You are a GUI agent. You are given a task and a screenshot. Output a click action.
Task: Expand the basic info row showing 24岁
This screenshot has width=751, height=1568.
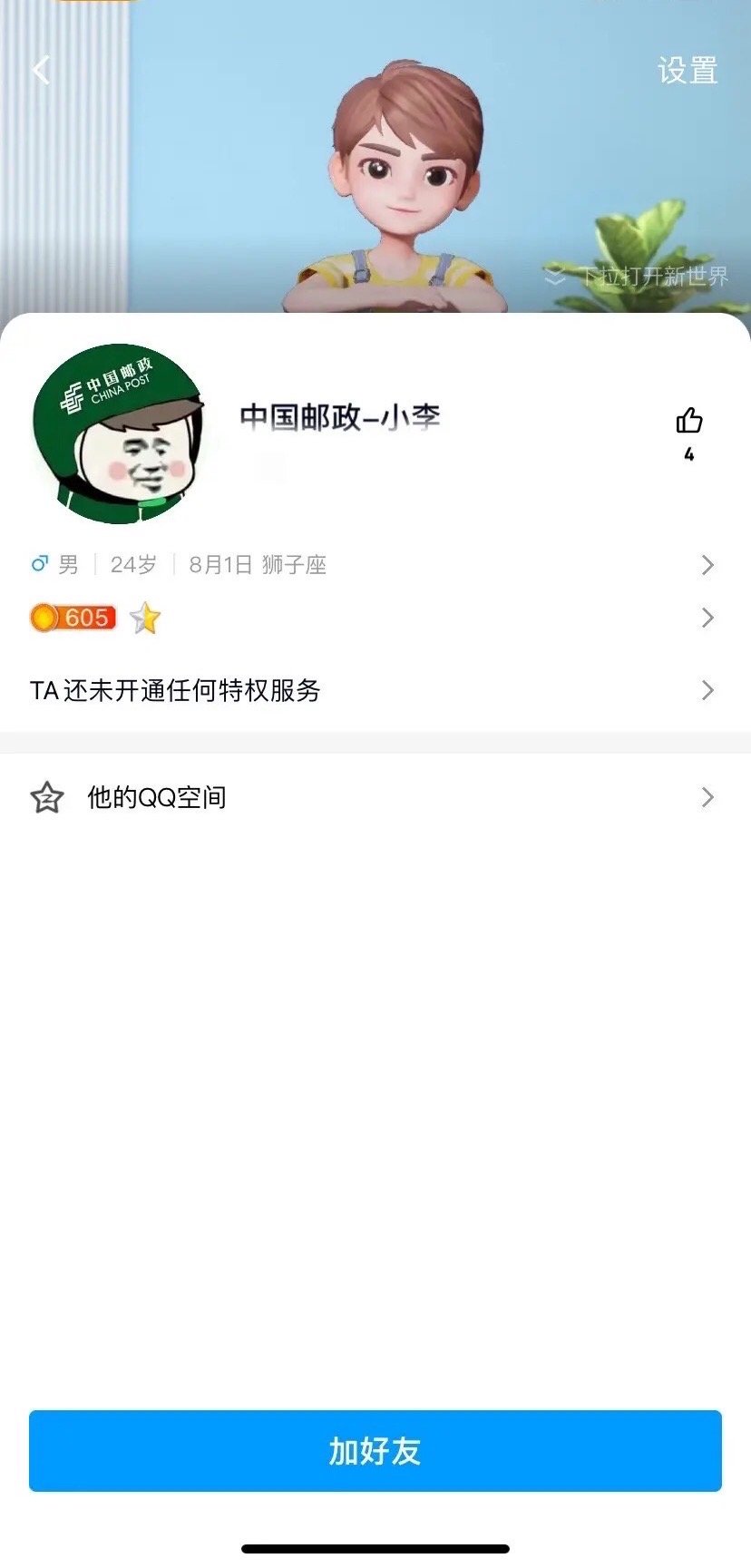[x=132, y=564]
